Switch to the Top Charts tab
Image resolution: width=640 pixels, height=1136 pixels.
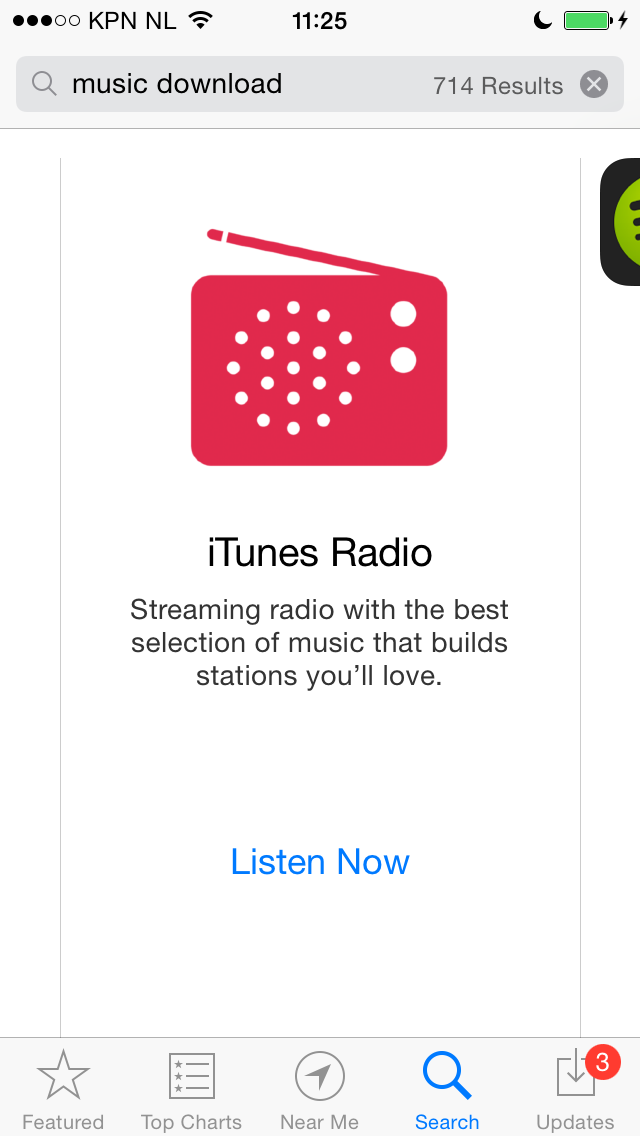pos(191,1090)
